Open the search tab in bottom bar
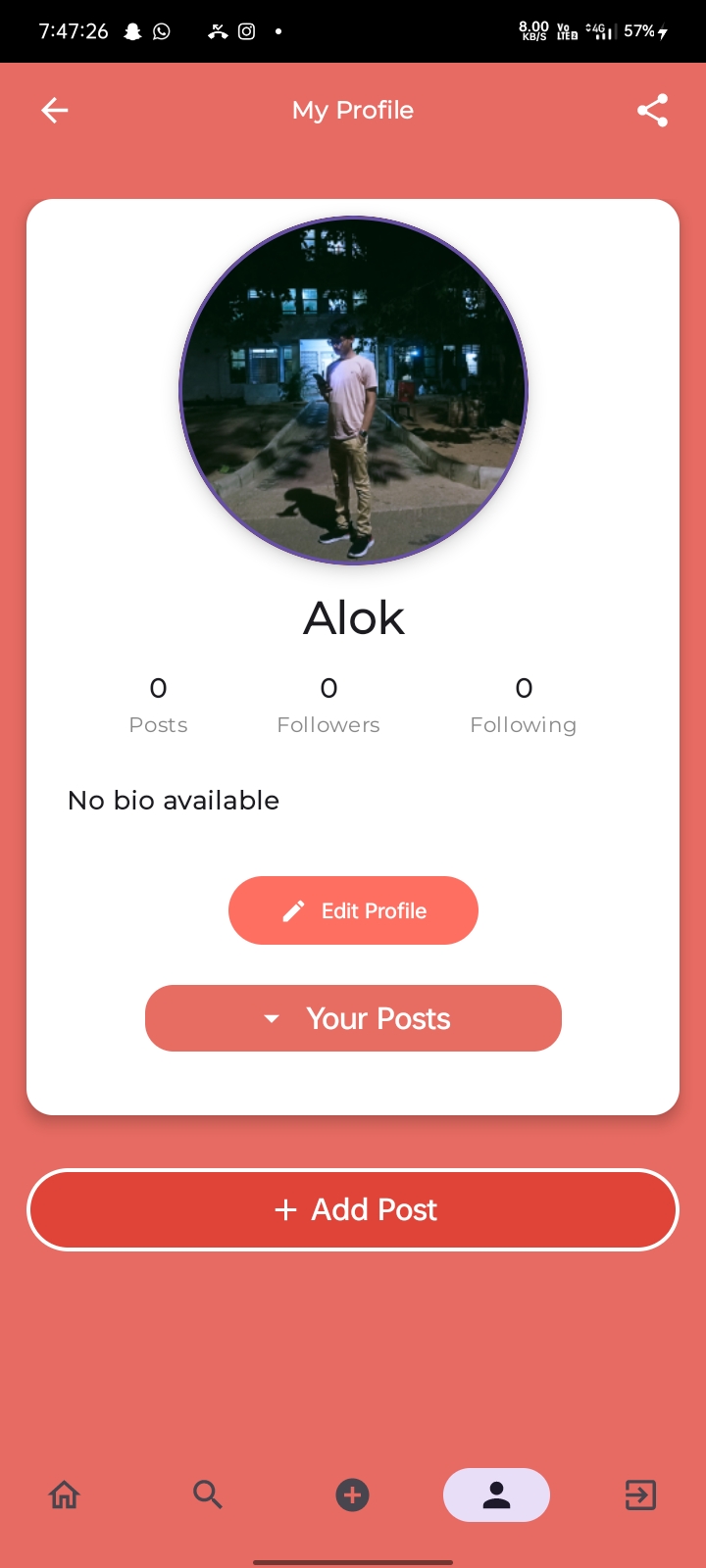Screen dimensions: 706x1568 point(208,1494)
